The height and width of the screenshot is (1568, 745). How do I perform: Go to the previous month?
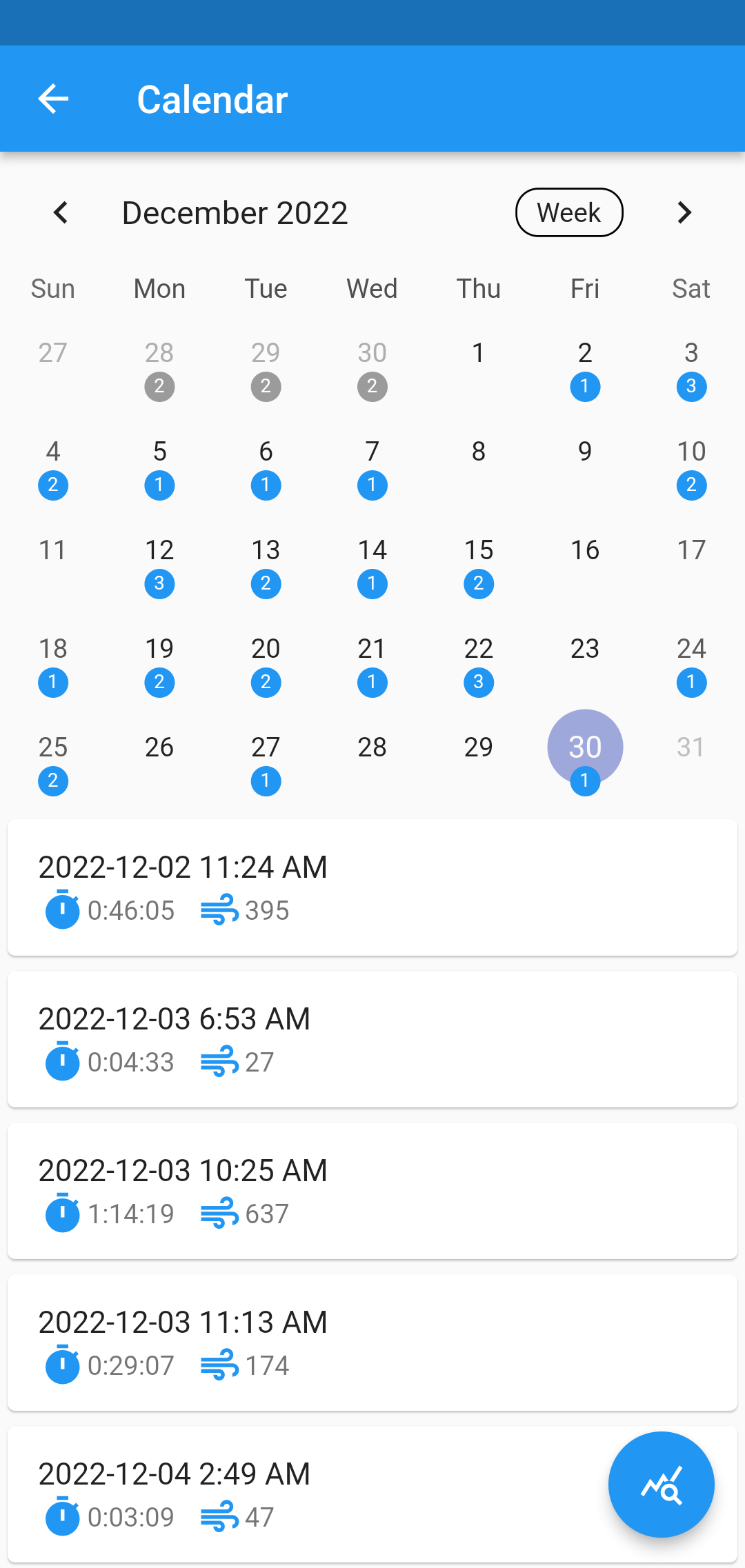point(61,212)
